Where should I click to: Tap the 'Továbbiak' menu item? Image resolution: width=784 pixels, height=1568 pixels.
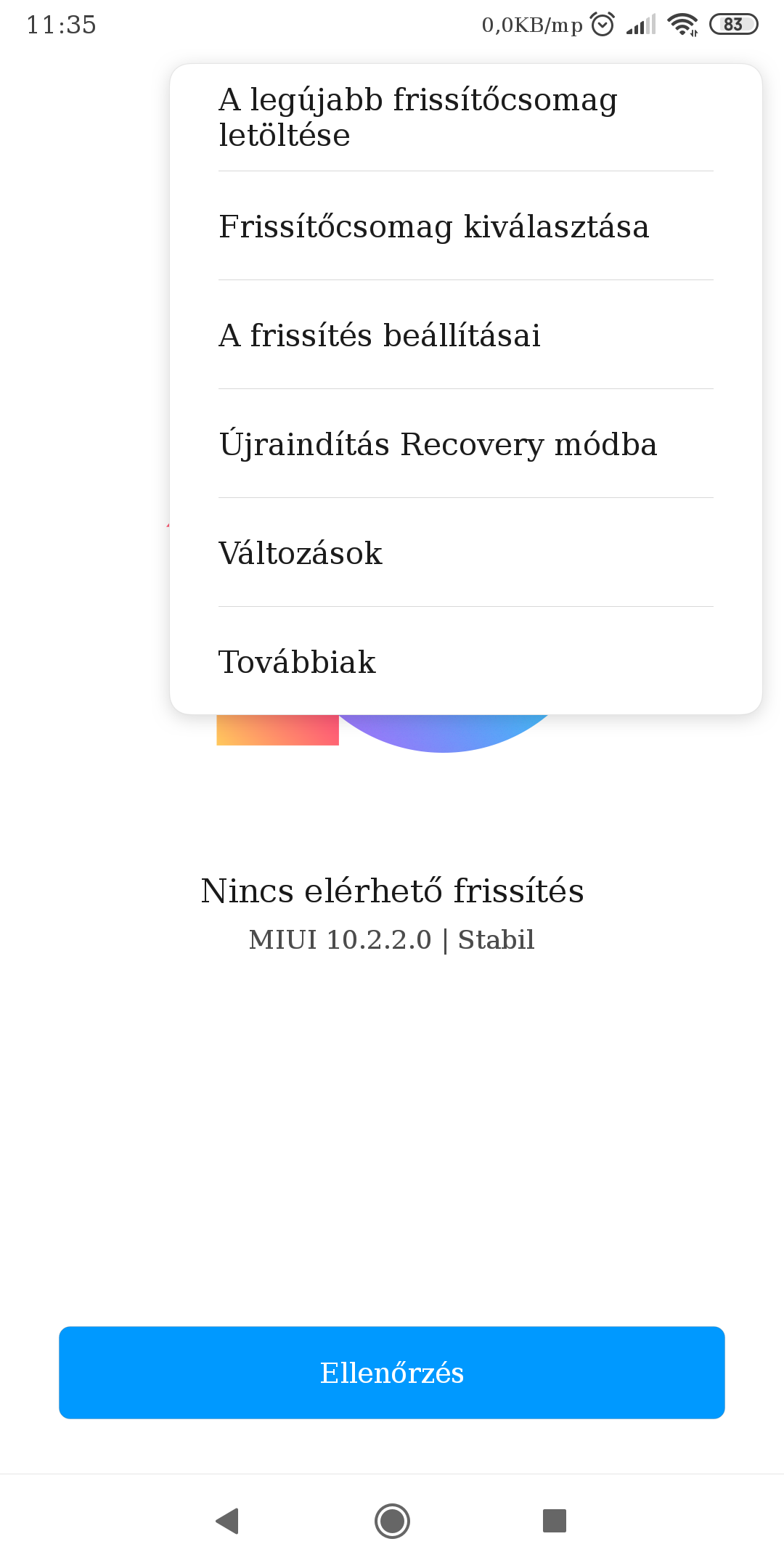(x=465, y=661)
